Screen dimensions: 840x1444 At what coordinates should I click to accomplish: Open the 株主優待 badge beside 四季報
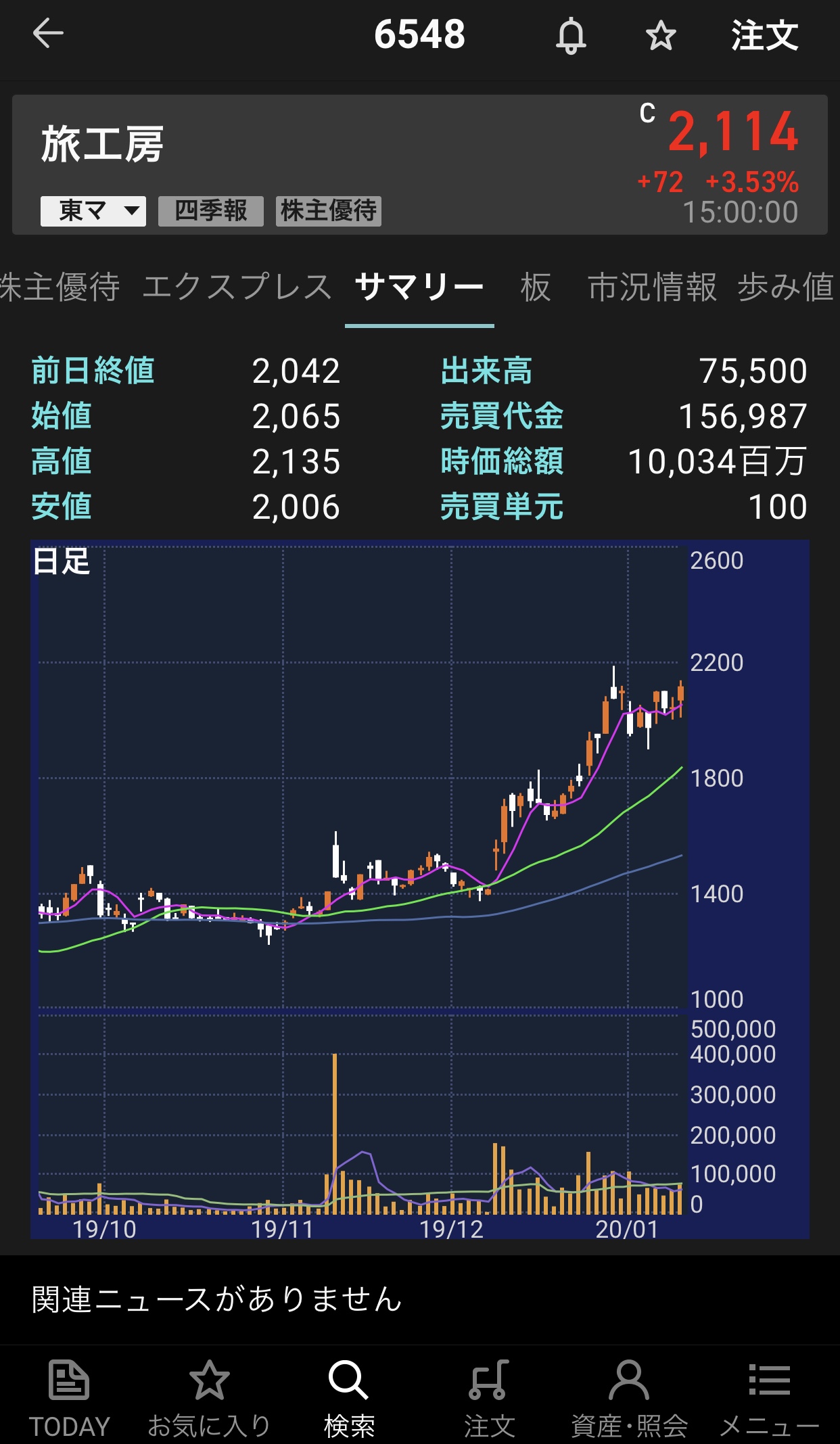(x=329, y=211)
